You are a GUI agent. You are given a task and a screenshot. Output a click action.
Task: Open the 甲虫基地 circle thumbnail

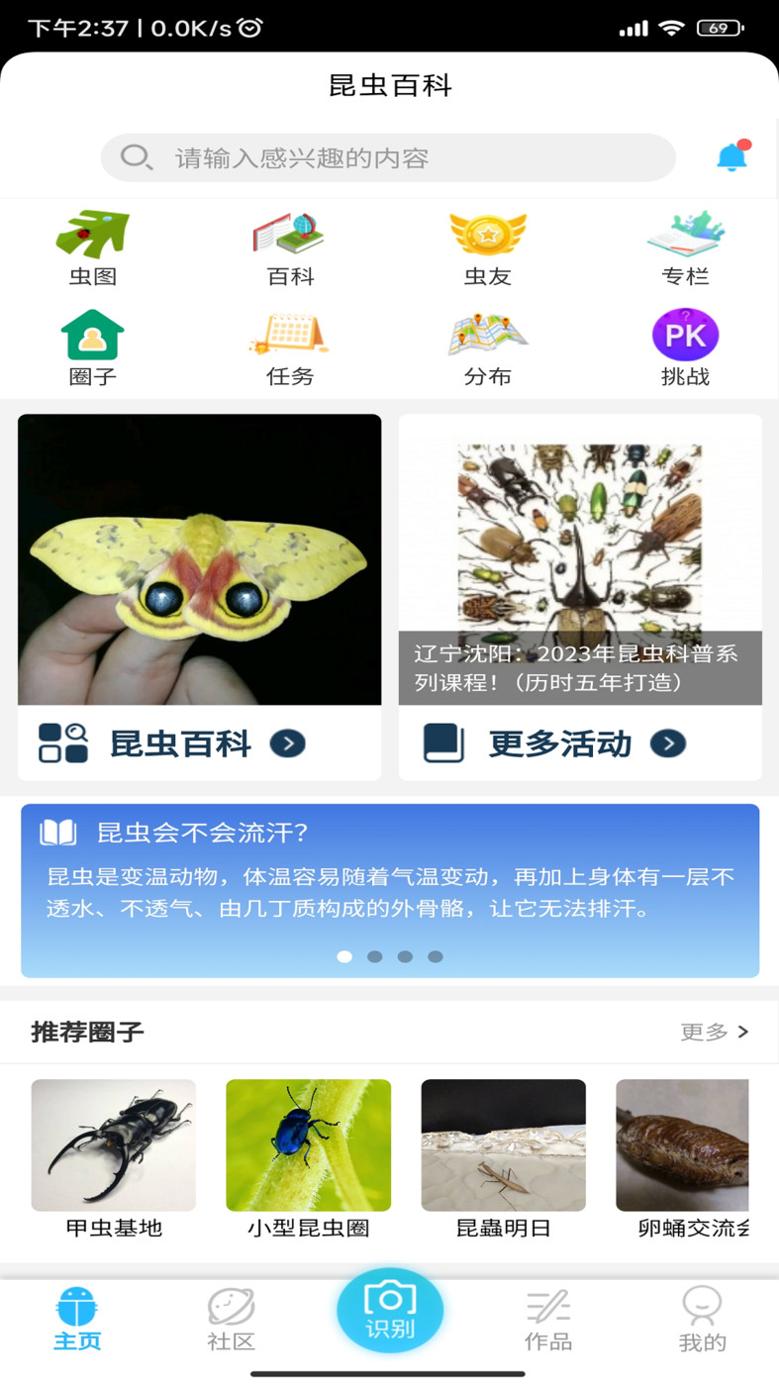[x=112, y=1144]
